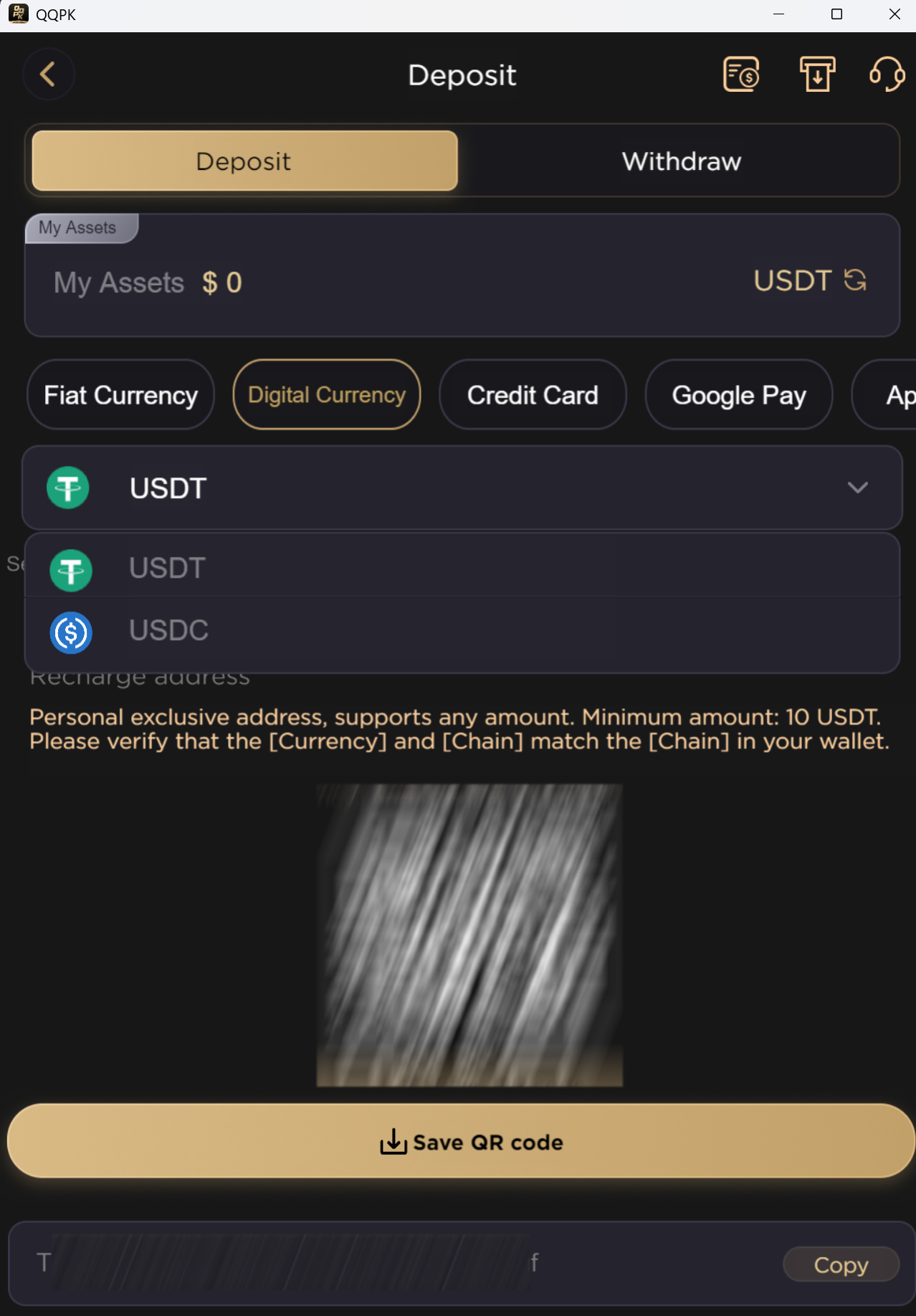
Task: Choose Credit Card payment method
Action: pyautogui.click(x=533, y=395)
